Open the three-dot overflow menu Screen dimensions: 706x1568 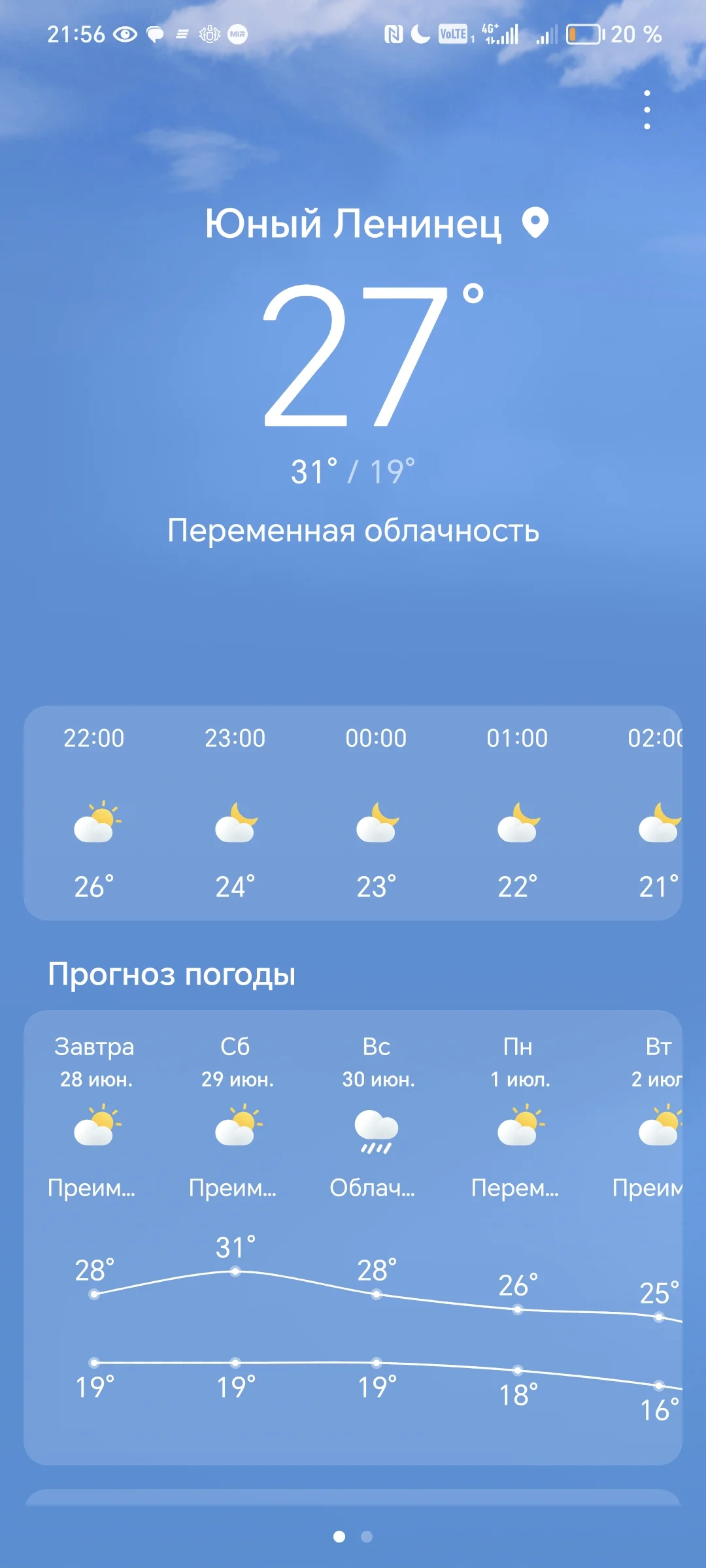[x=647, y=108]
